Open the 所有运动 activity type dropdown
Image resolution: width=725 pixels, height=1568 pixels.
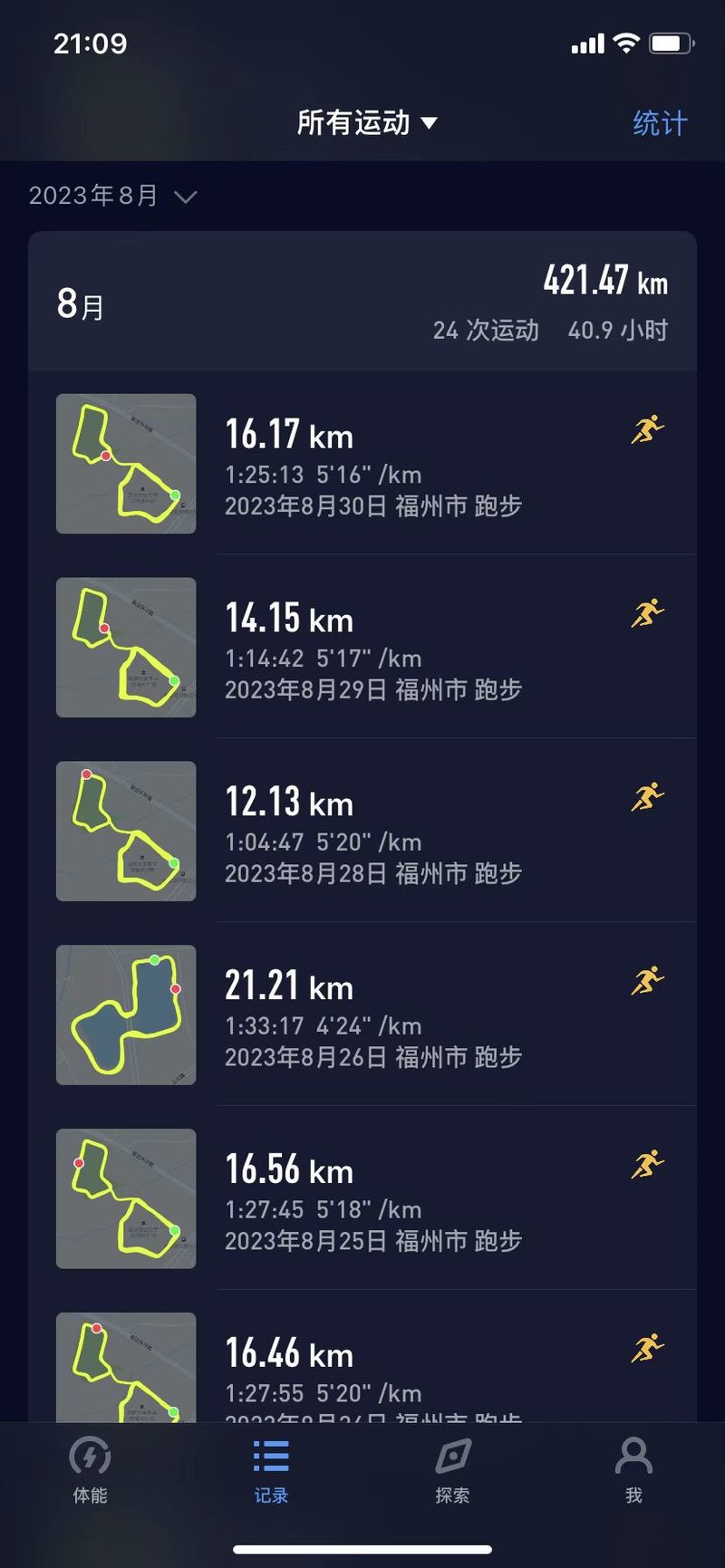366,122
